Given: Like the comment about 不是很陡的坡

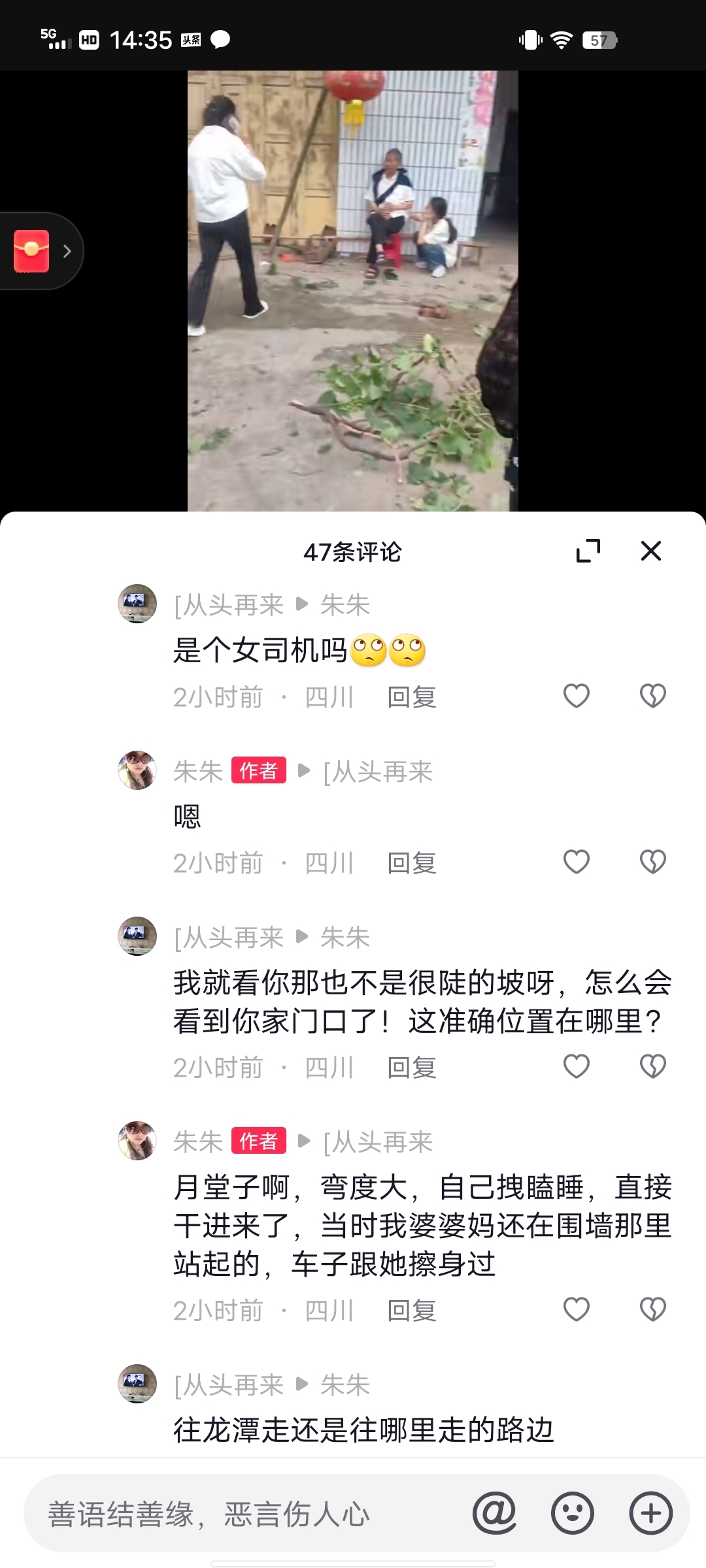Looking at the screenshot, I should click(x=576, y=1066).
